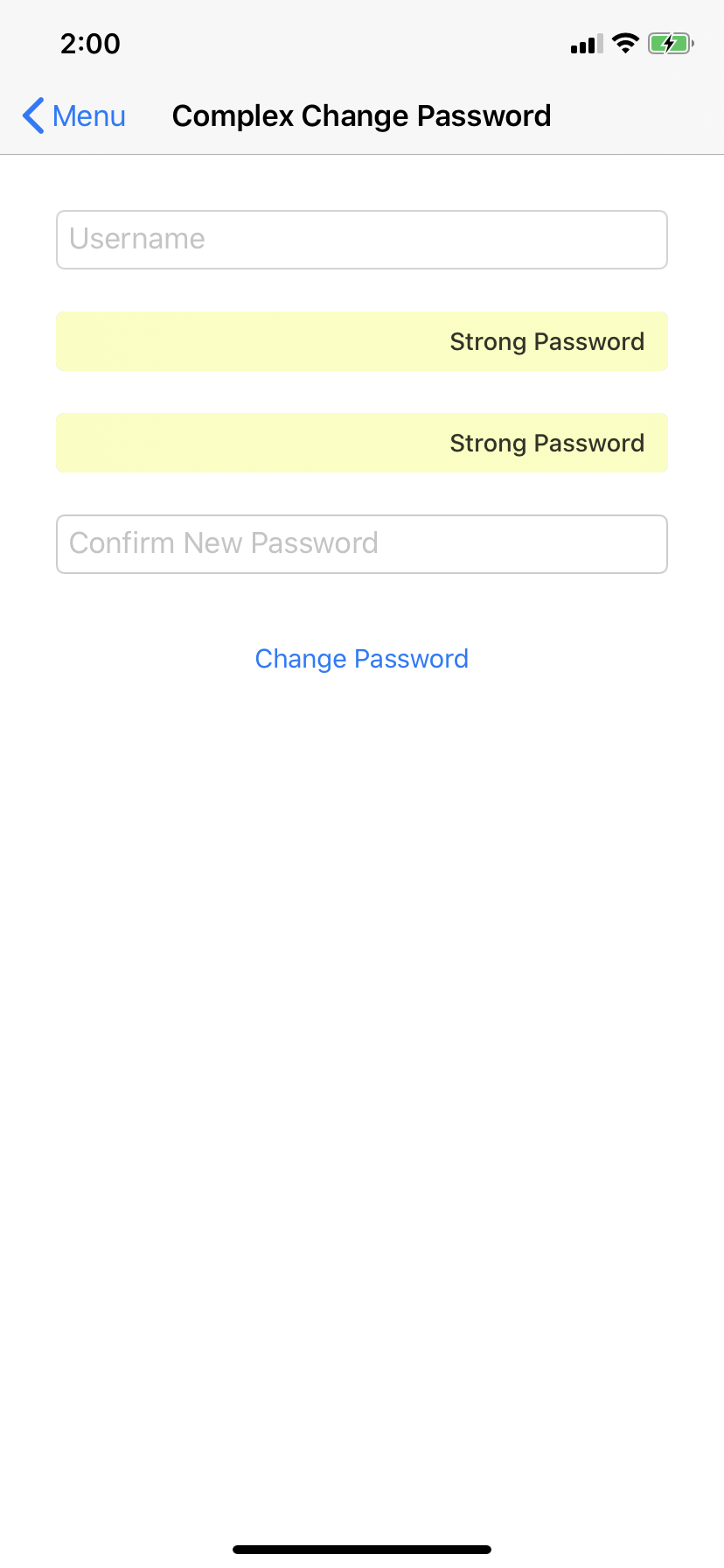Tap the Confirm New Password field
The height and width of the screenshot is (1568, 724).
click(362, 544)
